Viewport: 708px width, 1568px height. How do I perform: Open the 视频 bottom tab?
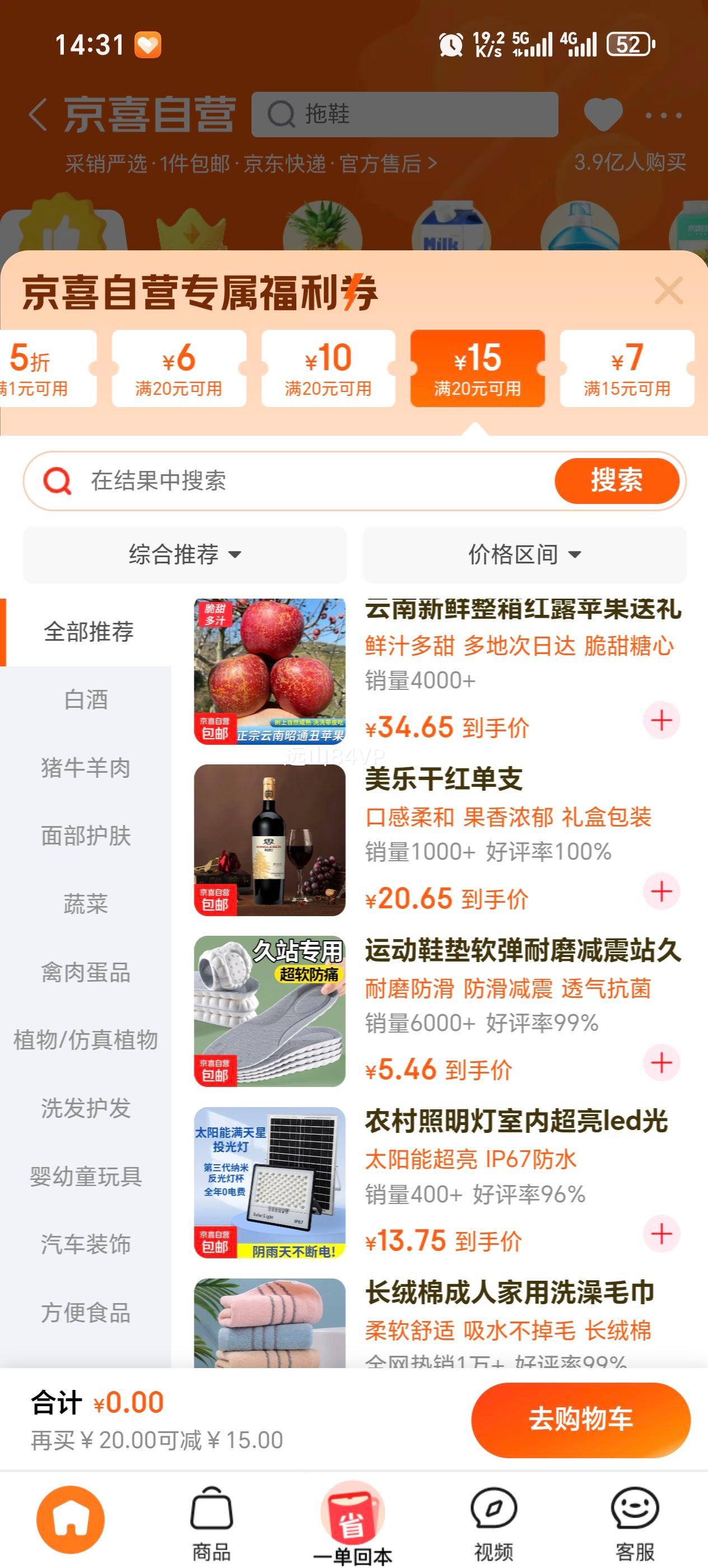point(493,1522)
